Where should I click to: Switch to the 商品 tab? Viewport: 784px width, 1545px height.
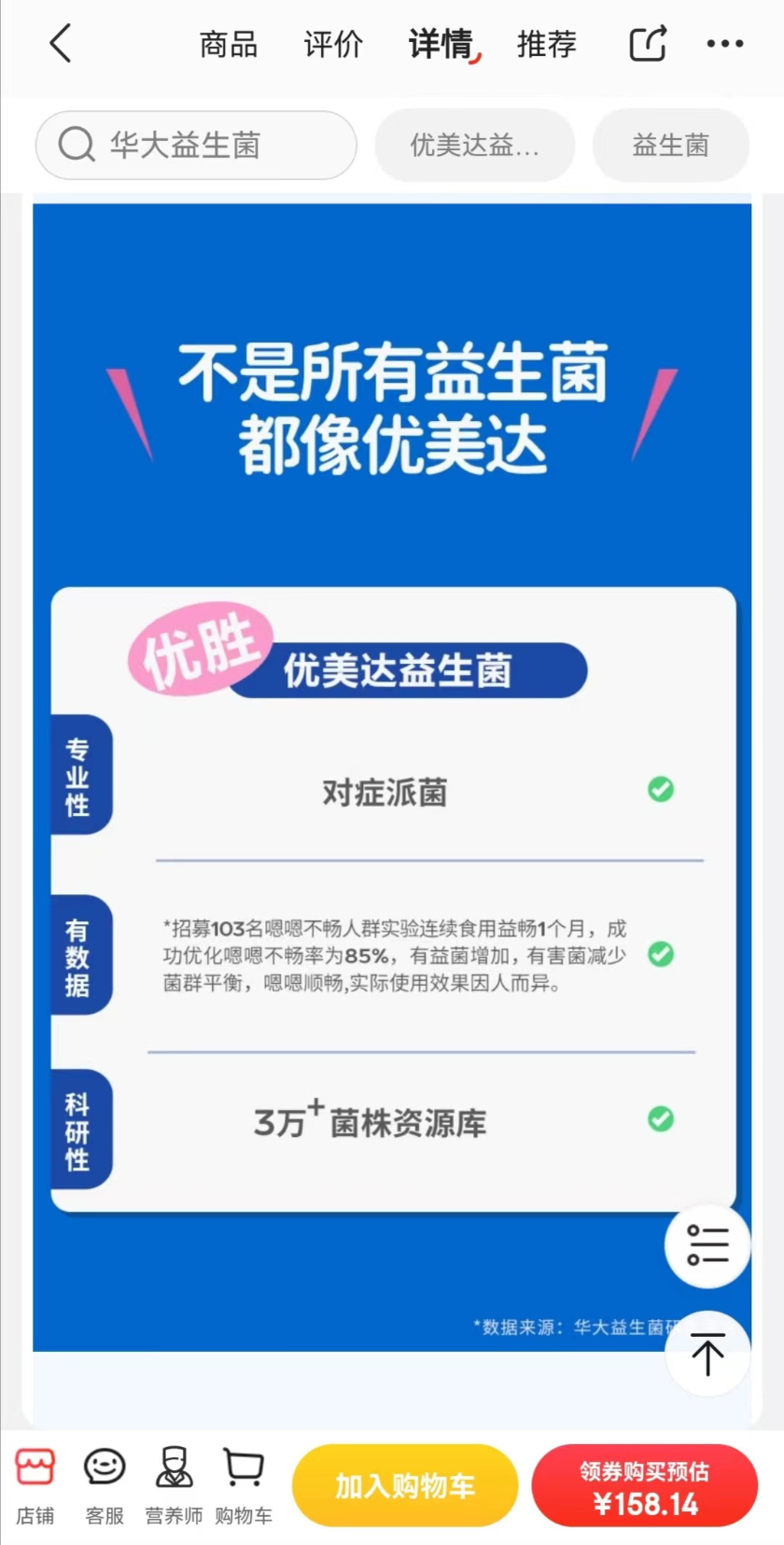tap(228, 44)
